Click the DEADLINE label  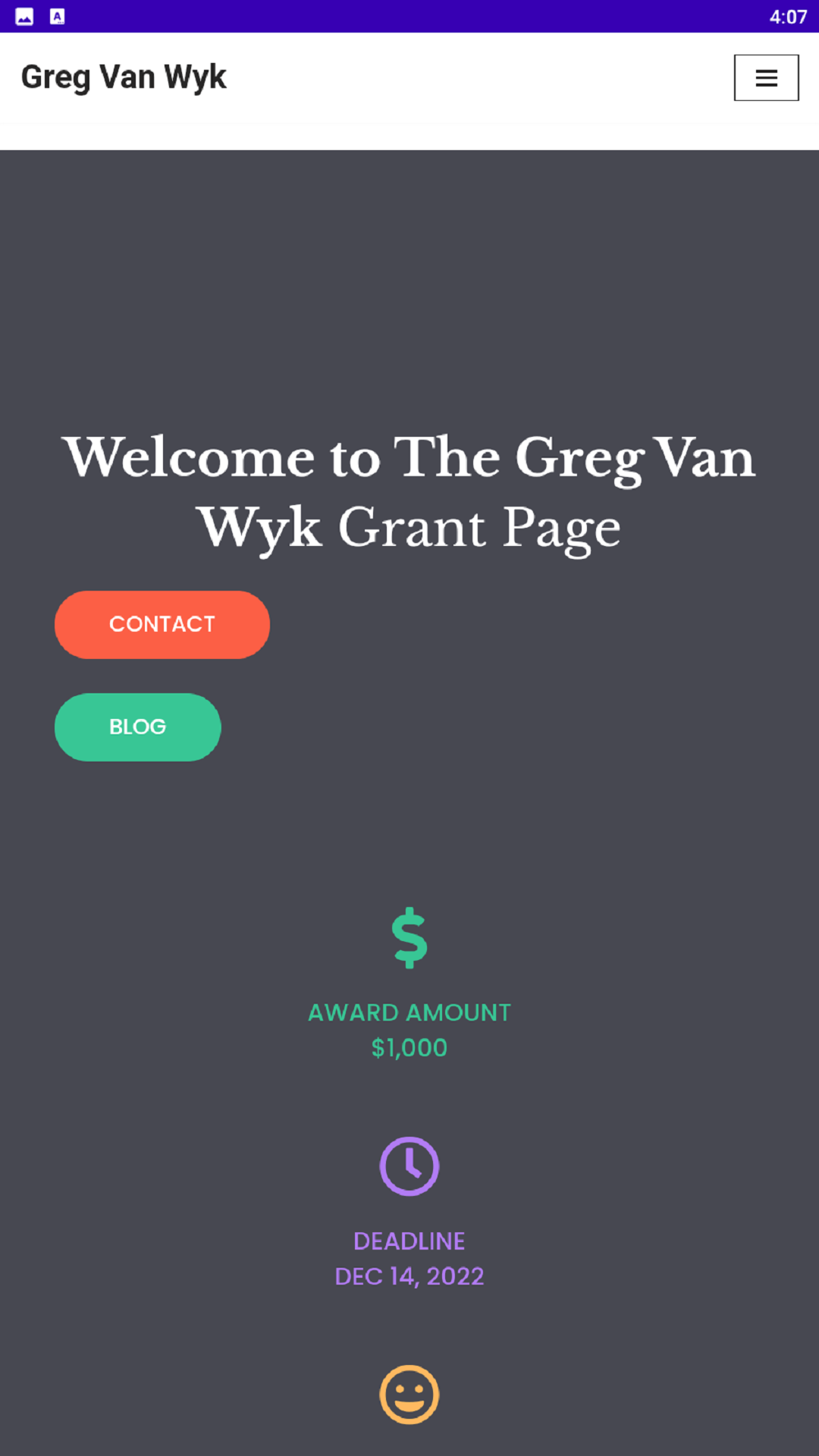409,1241
